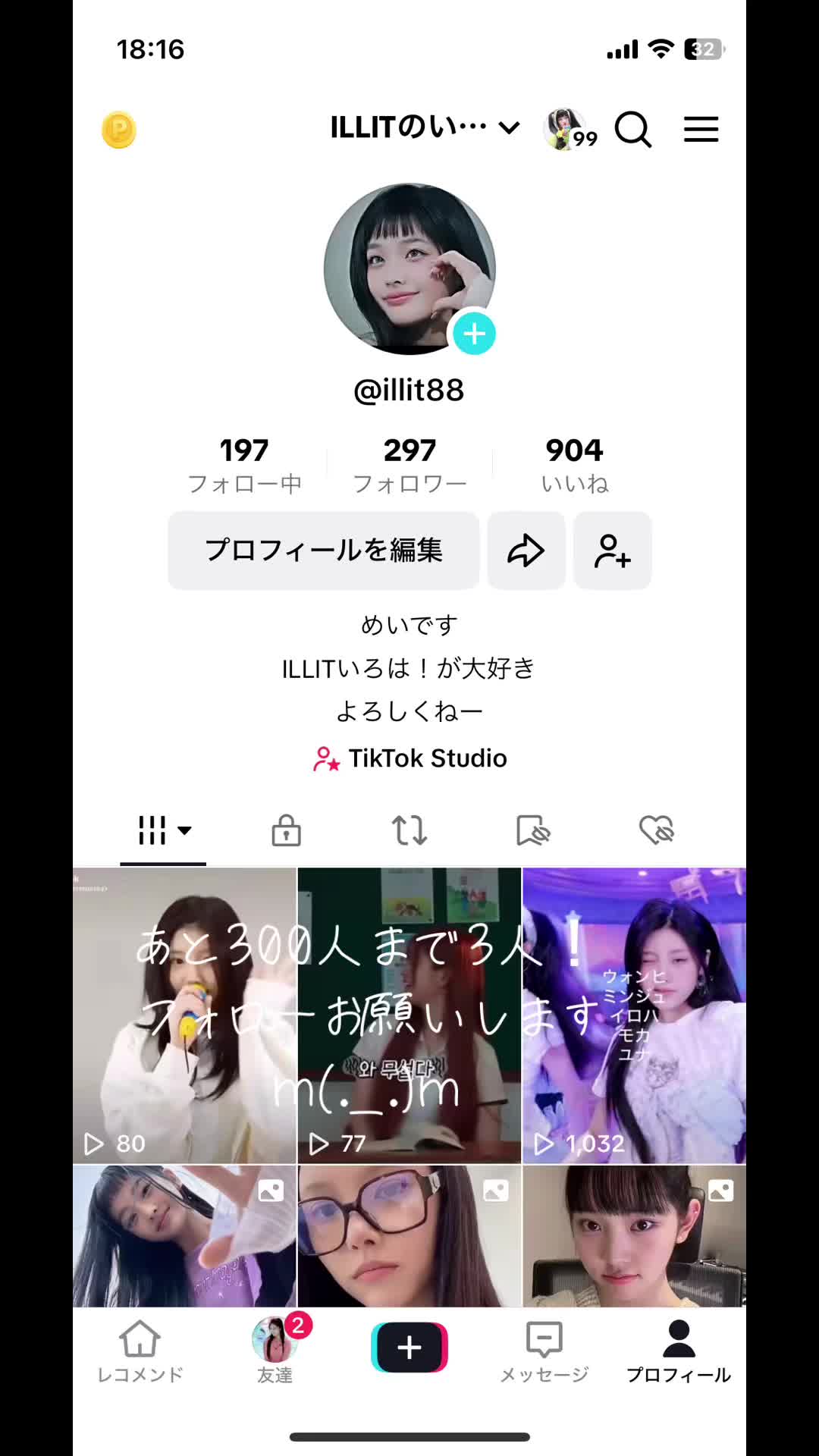Add a story via the plus badge

tap(475, 334)
